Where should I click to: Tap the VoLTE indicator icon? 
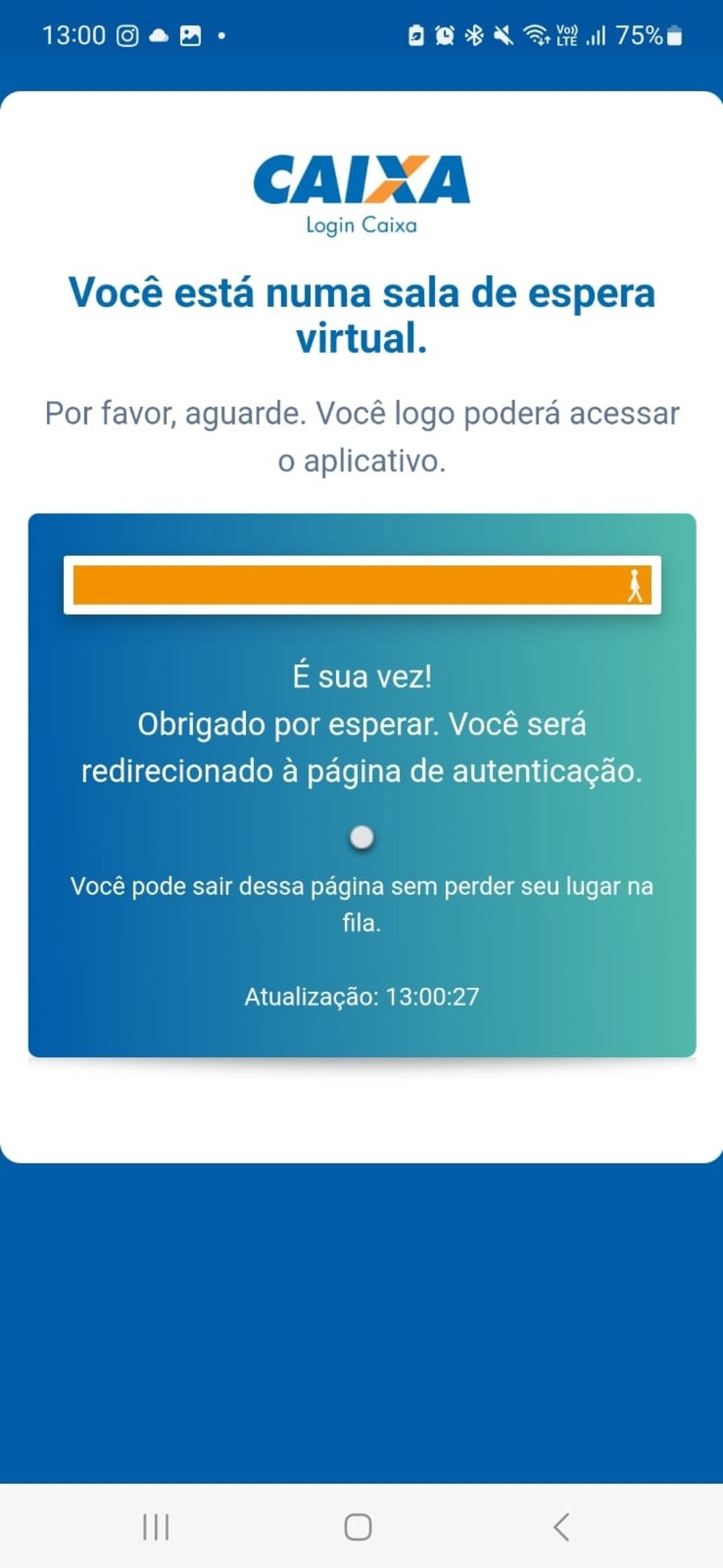[567, 34]
